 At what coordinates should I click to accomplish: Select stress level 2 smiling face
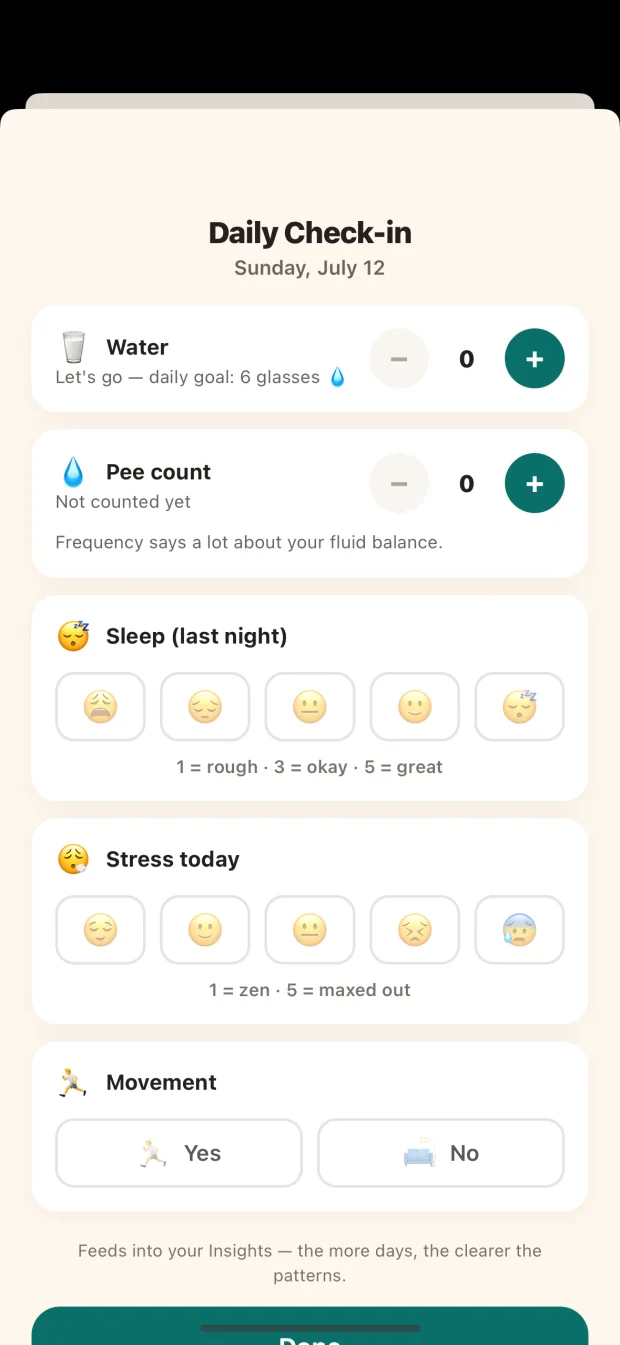(x=205, y=930)
